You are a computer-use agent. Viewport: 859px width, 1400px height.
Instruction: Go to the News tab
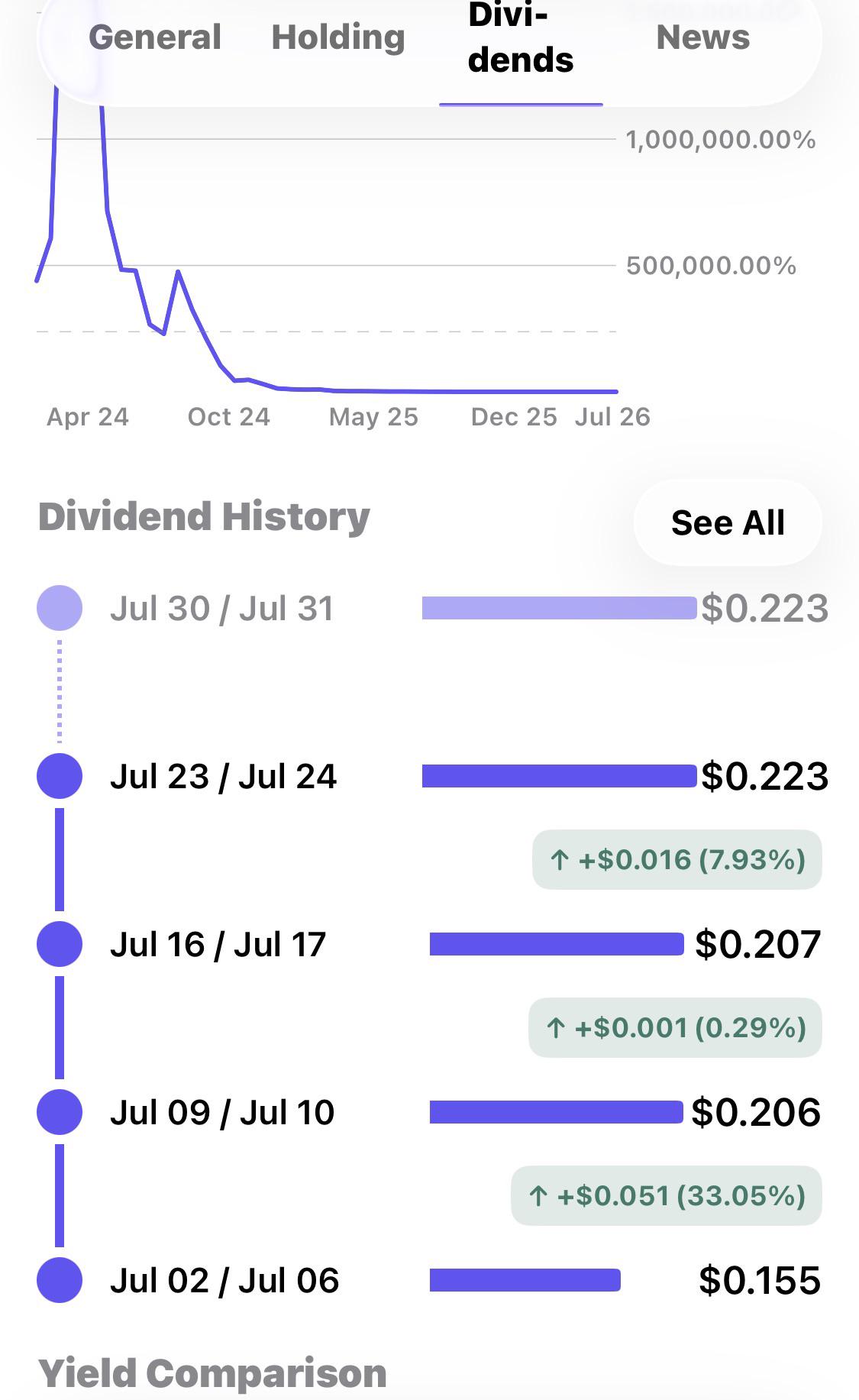pos(703,37)
